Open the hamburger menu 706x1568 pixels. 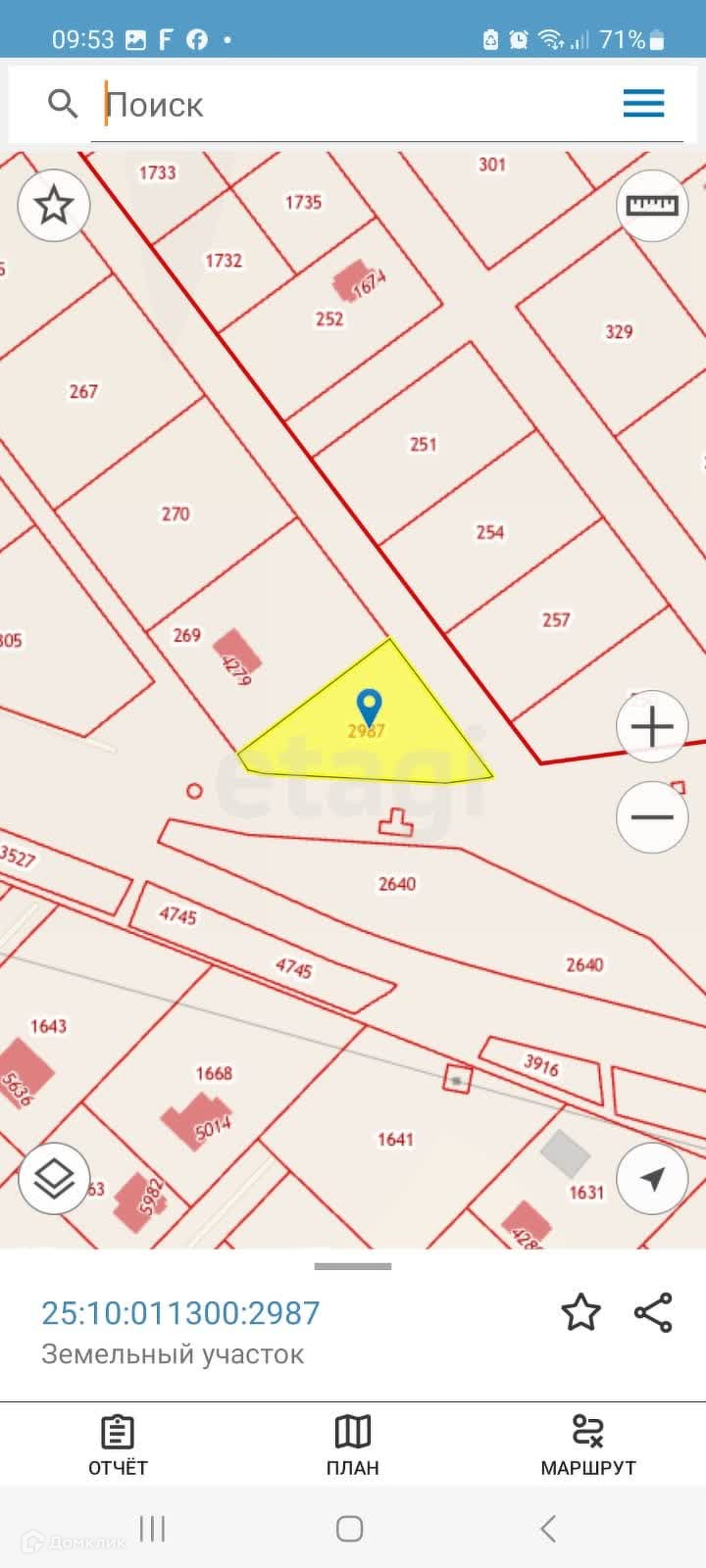[x=643, y=104]
